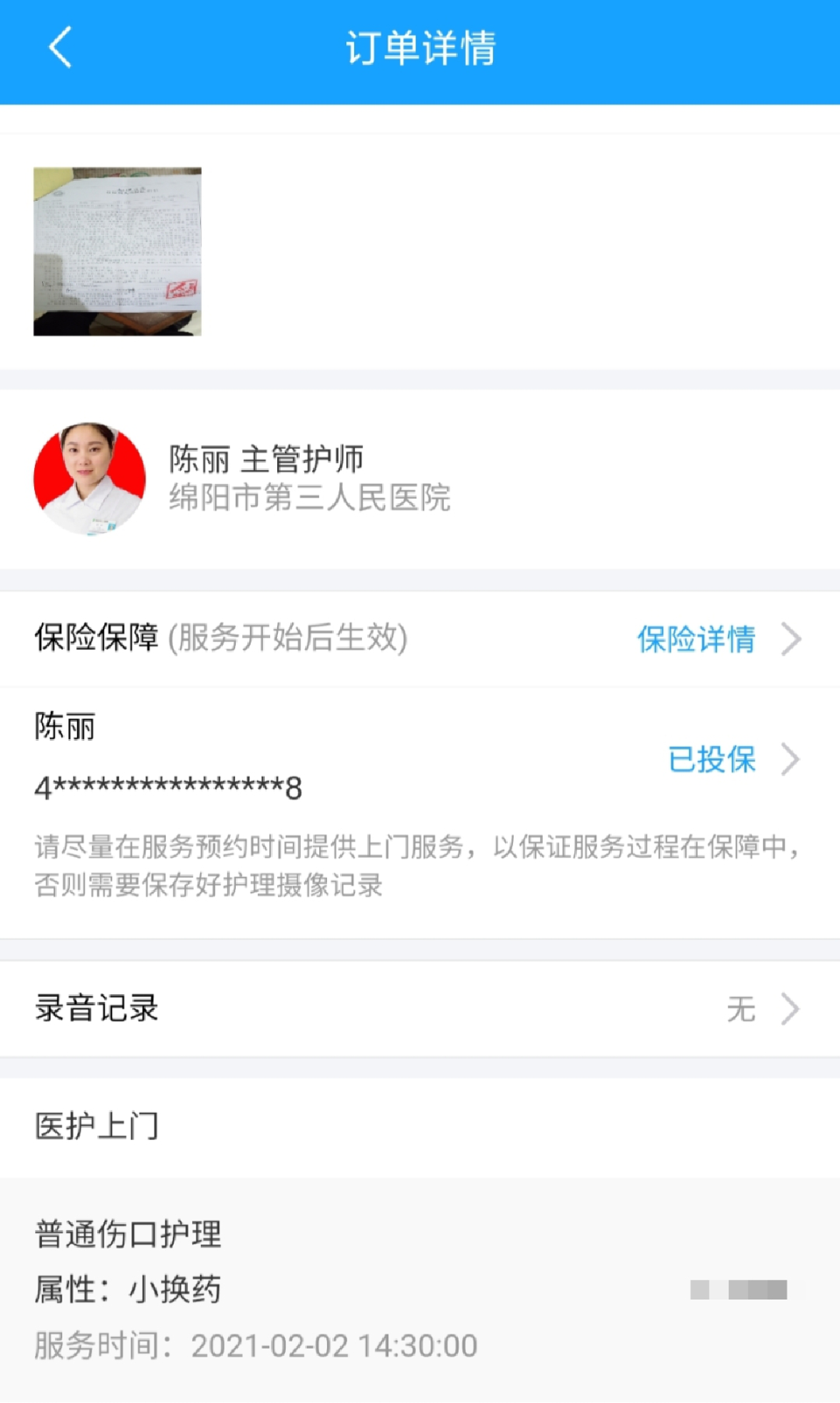
Task: Select the 普通伤口护理 service item
Action: point(127,1234)
